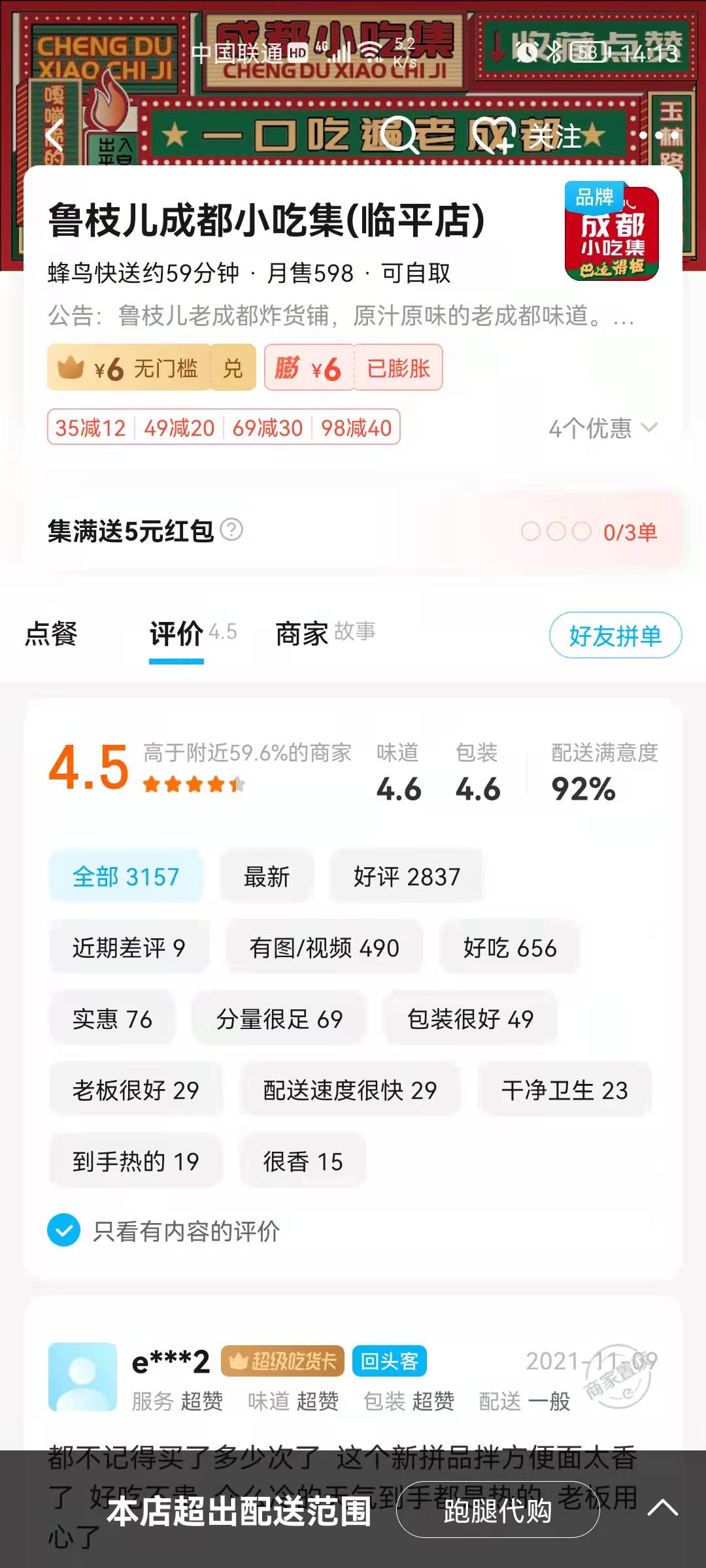The height and width of the screenshot is (1568, 706).
Task: Start a group order with 好友拼单
Action: pos(614,635)
